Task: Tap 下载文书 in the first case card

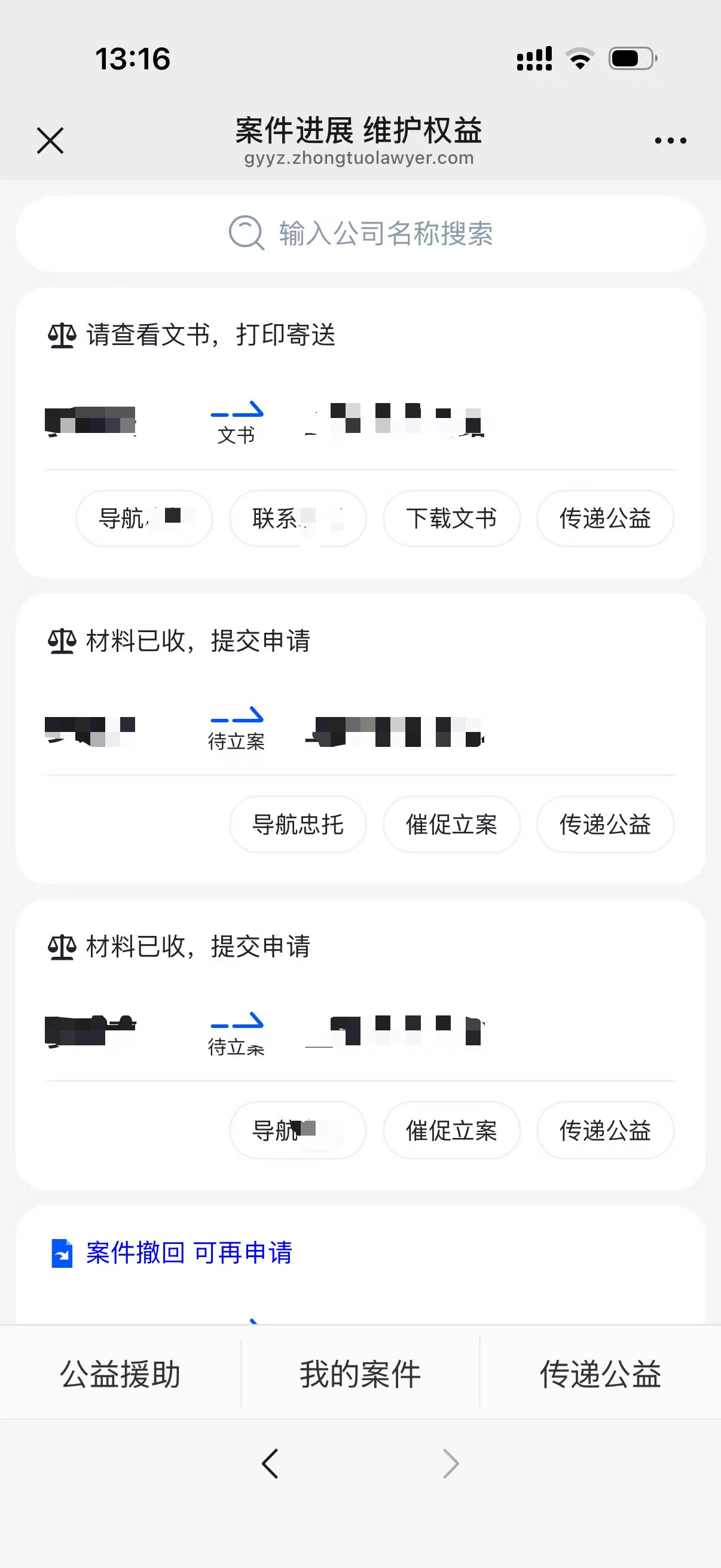Action: [451, 518]
